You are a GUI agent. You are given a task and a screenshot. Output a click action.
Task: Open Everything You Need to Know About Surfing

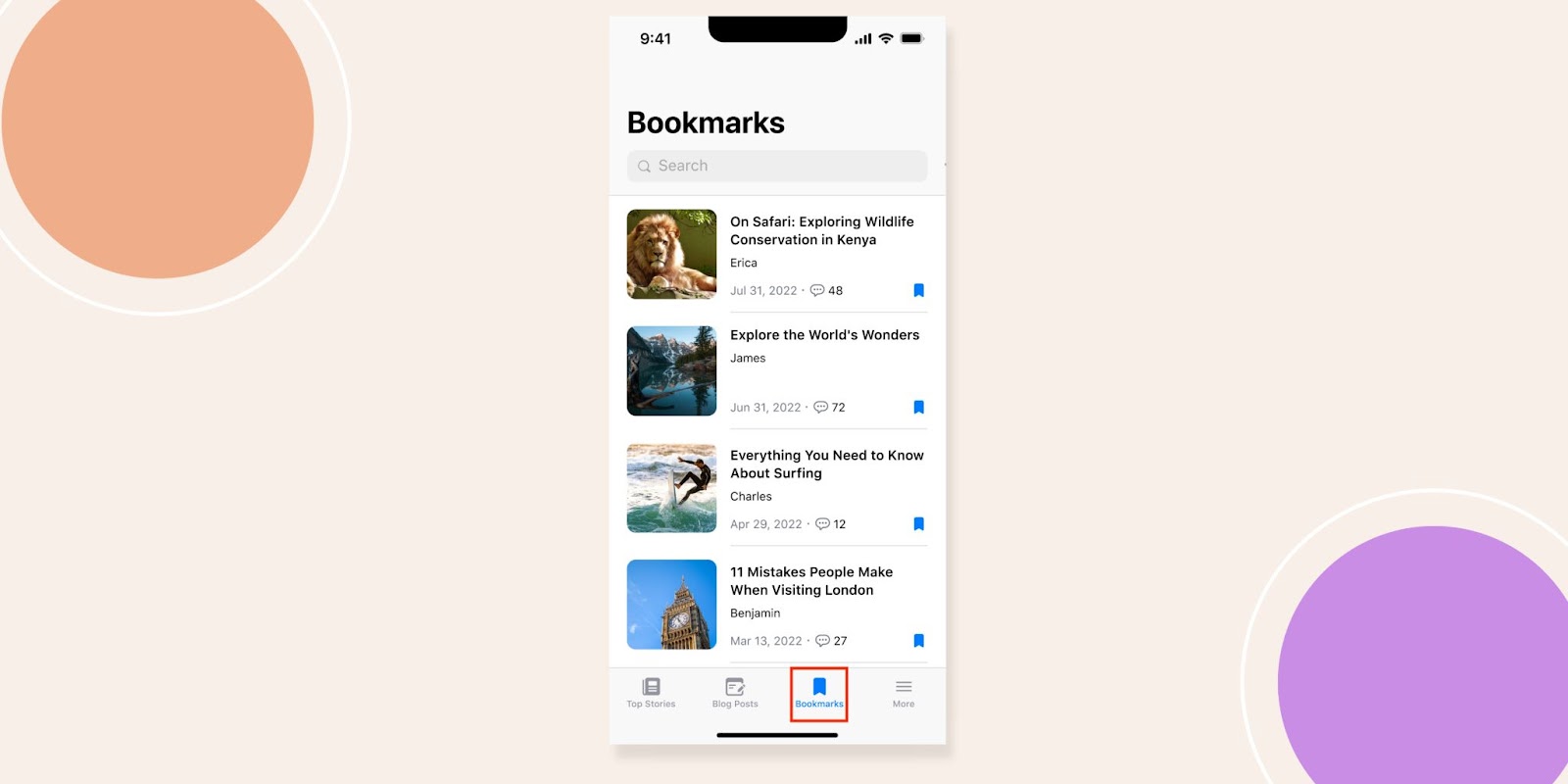pyautogui.click(x=826, y=464)
